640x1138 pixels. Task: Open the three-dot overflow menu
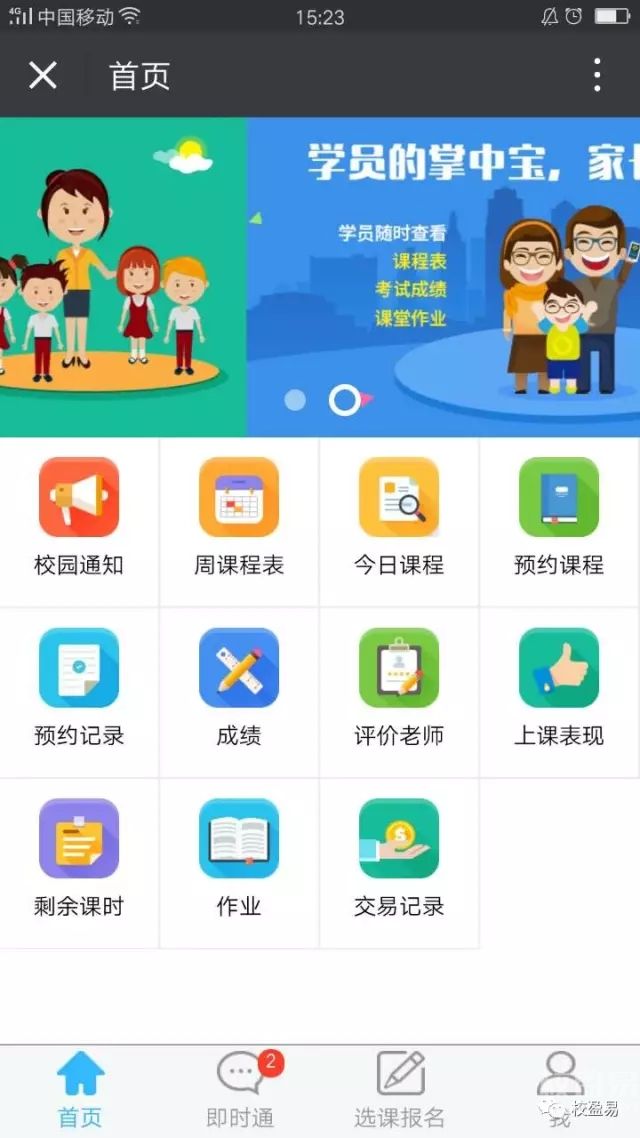[x=597, y=75]
